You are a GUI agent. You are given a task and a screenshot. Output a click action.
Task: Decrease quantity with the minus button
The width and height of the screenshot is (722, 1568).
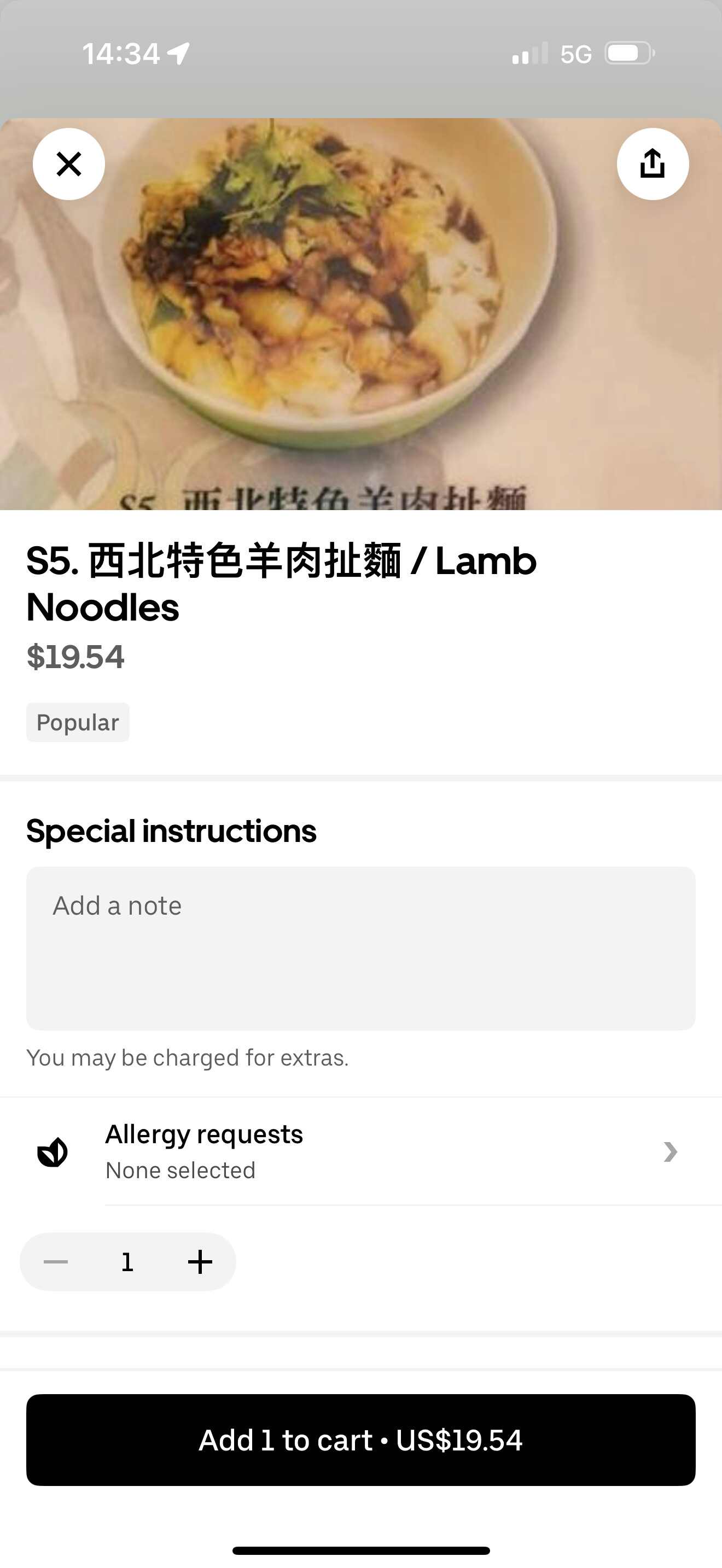[56, 1262]
